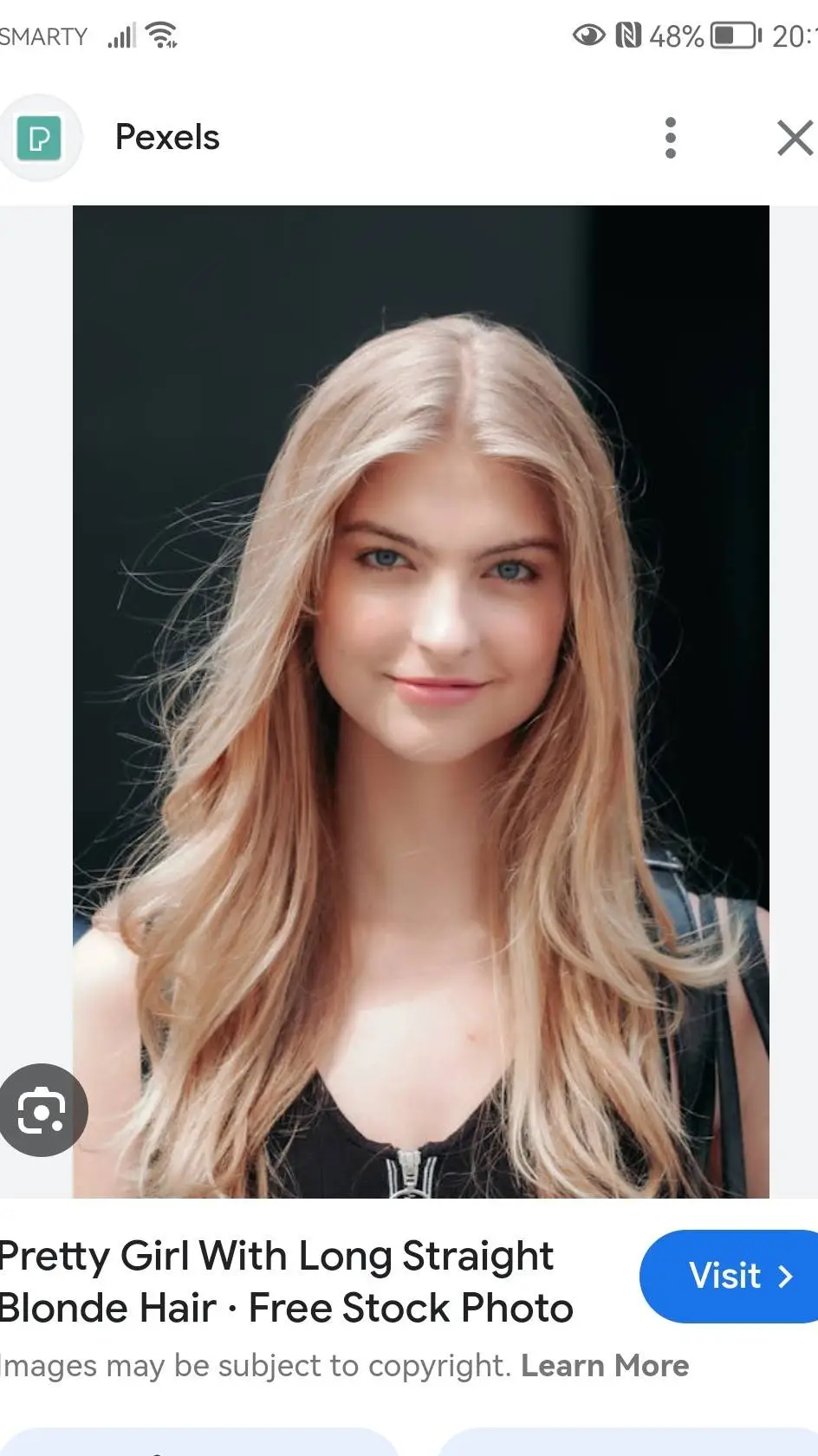
Task: Open the blonde hair stock photo
Action: 420,700
